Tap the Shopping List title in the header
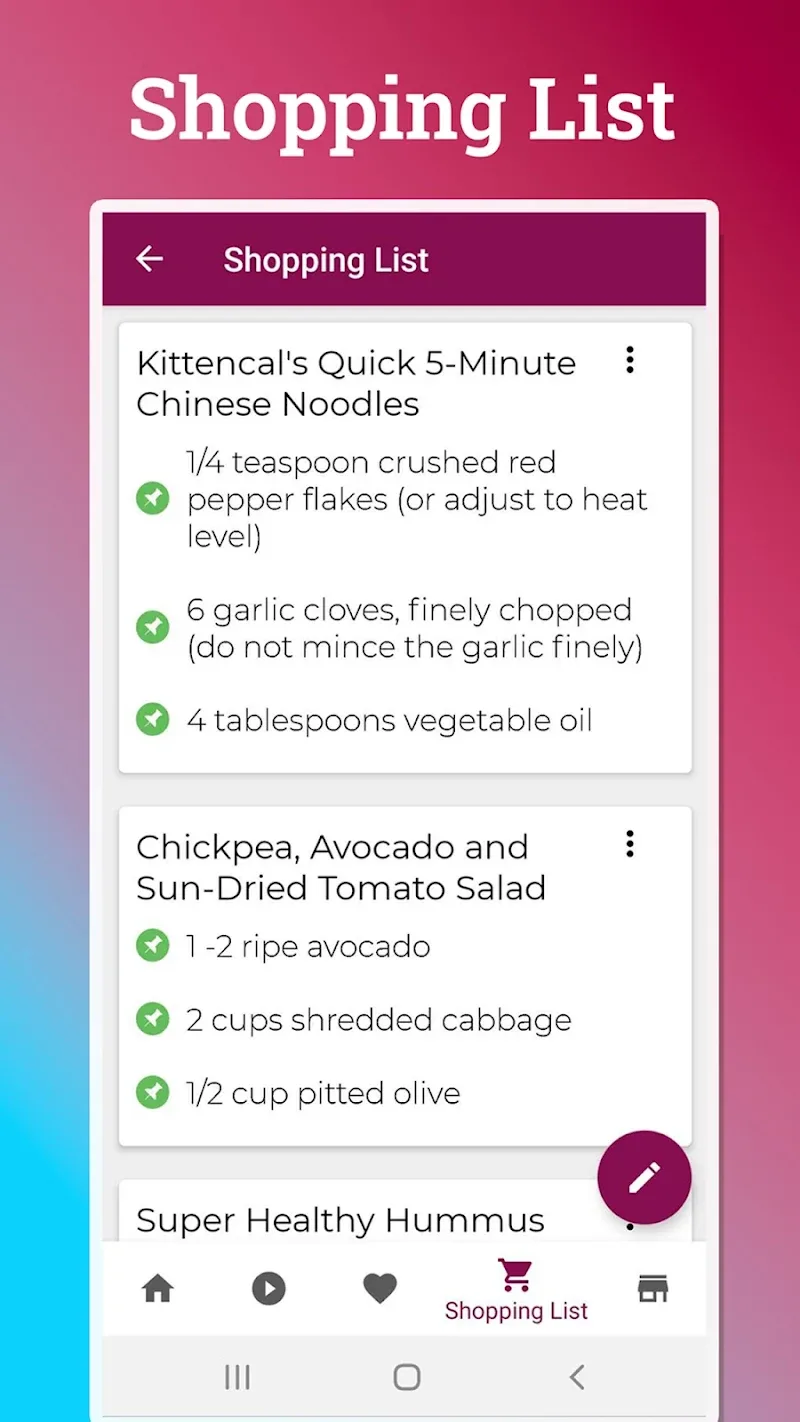This screenshot has height=1422, width=800. (x=326, y=259)
